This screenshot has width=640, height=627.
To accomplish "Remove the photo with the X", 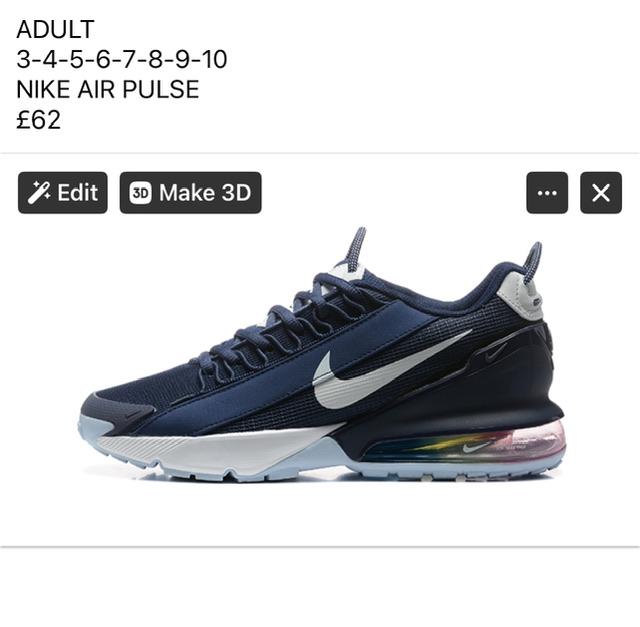I will pos(600,193).
